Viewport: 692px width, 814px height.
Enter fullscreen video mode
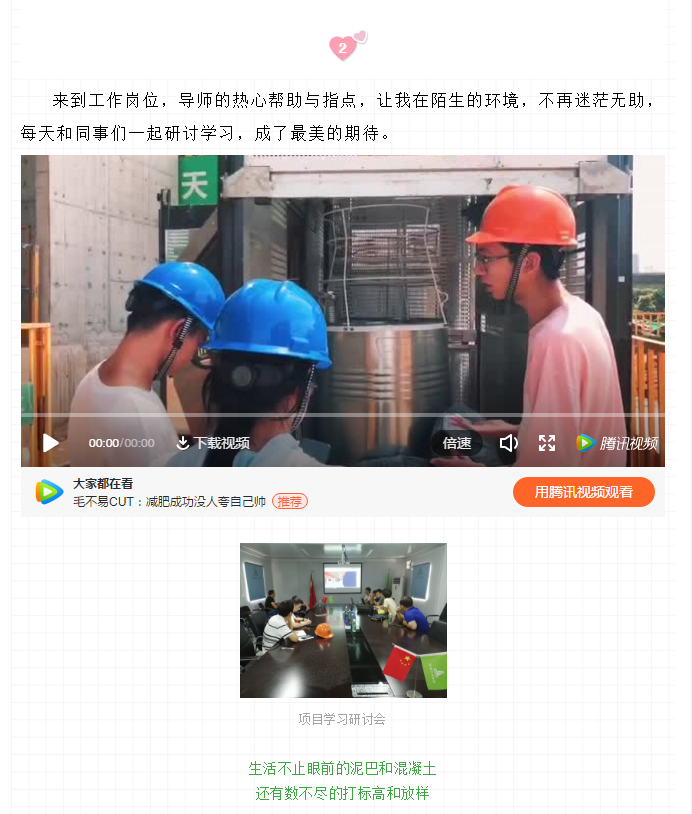(x=547, y=443)
